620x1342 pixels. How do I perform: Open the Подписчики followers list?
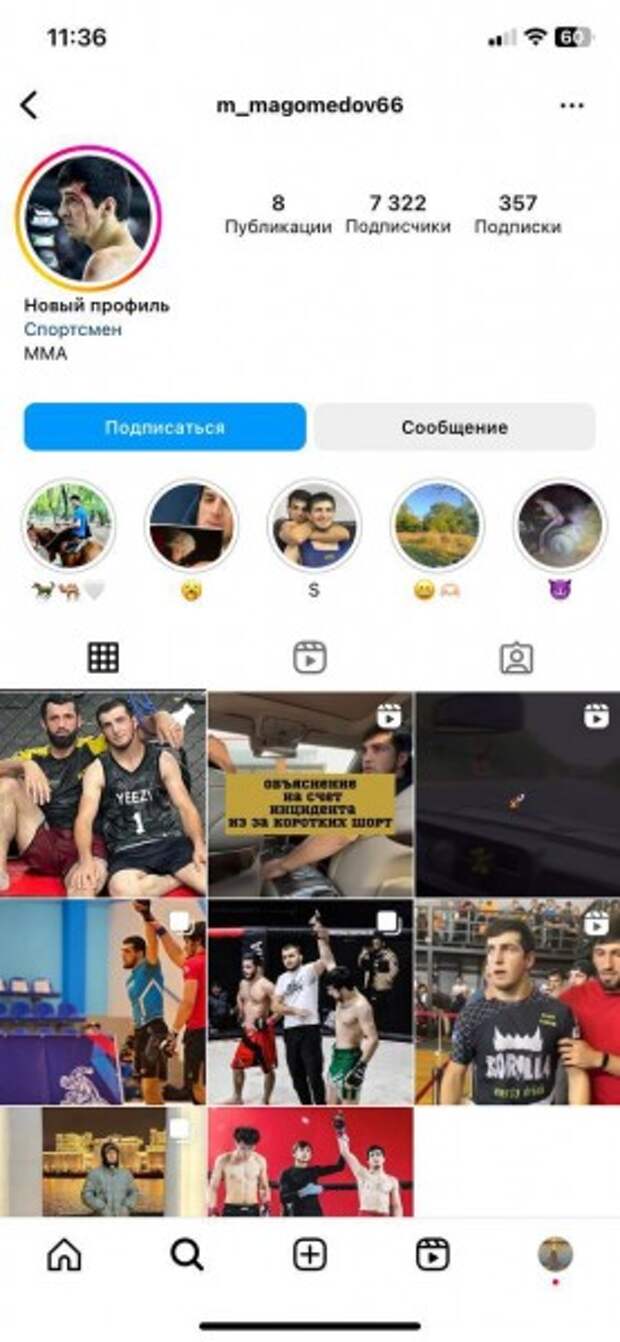coord(398,214)
